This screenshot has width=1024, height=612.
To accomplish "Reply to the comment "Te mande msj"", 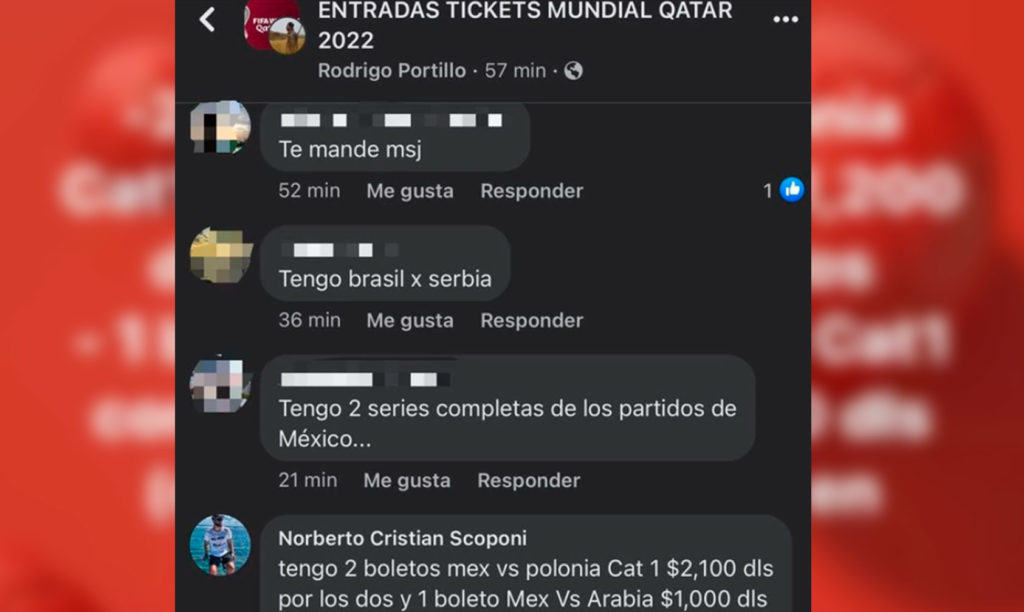I will click(532, 191).
